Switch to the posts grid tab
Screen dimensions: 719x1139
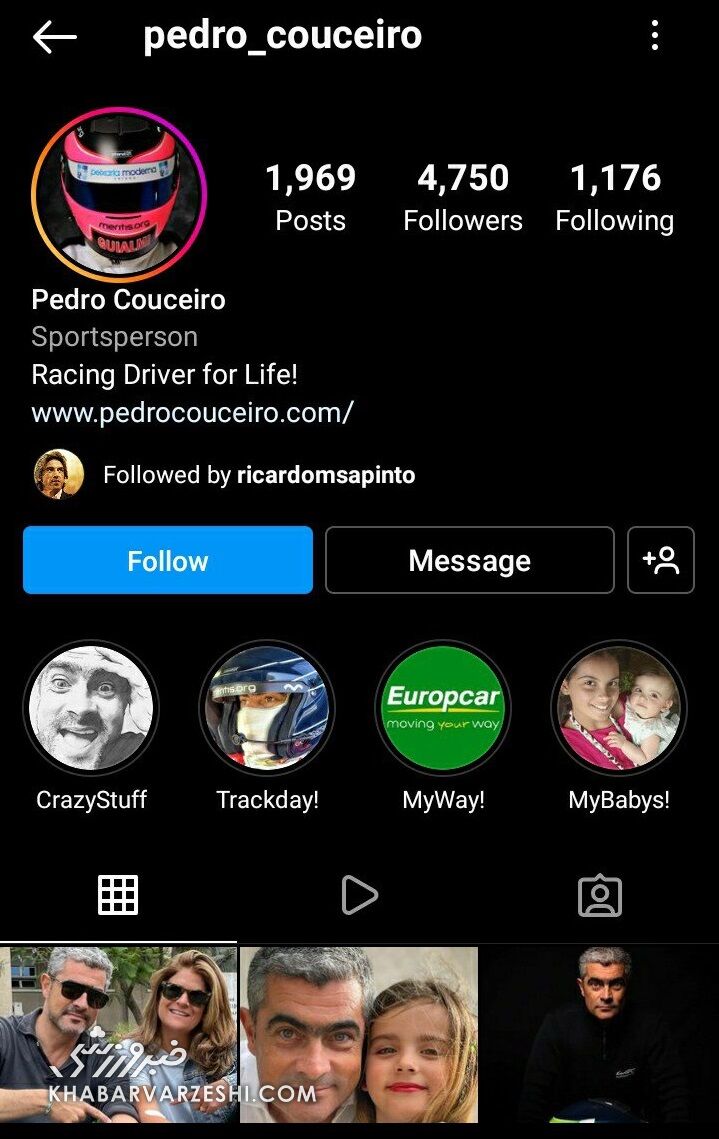click(x=118, y=895)
